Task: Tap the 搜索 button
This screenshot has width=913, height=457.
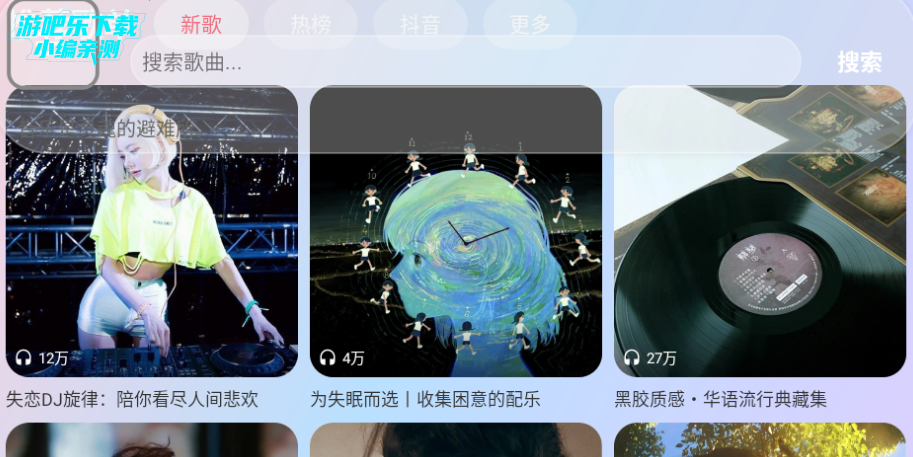Action: coord(859,62)
